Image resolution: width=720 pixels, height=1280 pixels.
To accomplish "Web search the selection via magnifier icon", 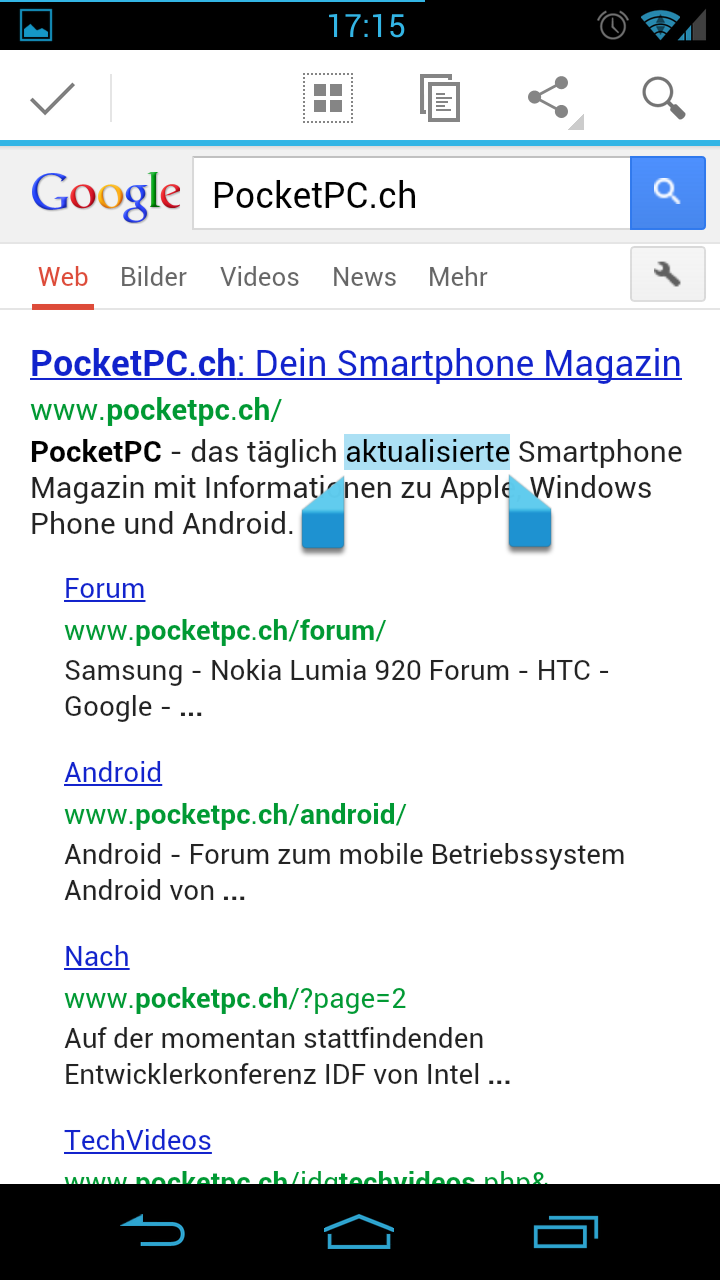I will click(x=663, y=98).
